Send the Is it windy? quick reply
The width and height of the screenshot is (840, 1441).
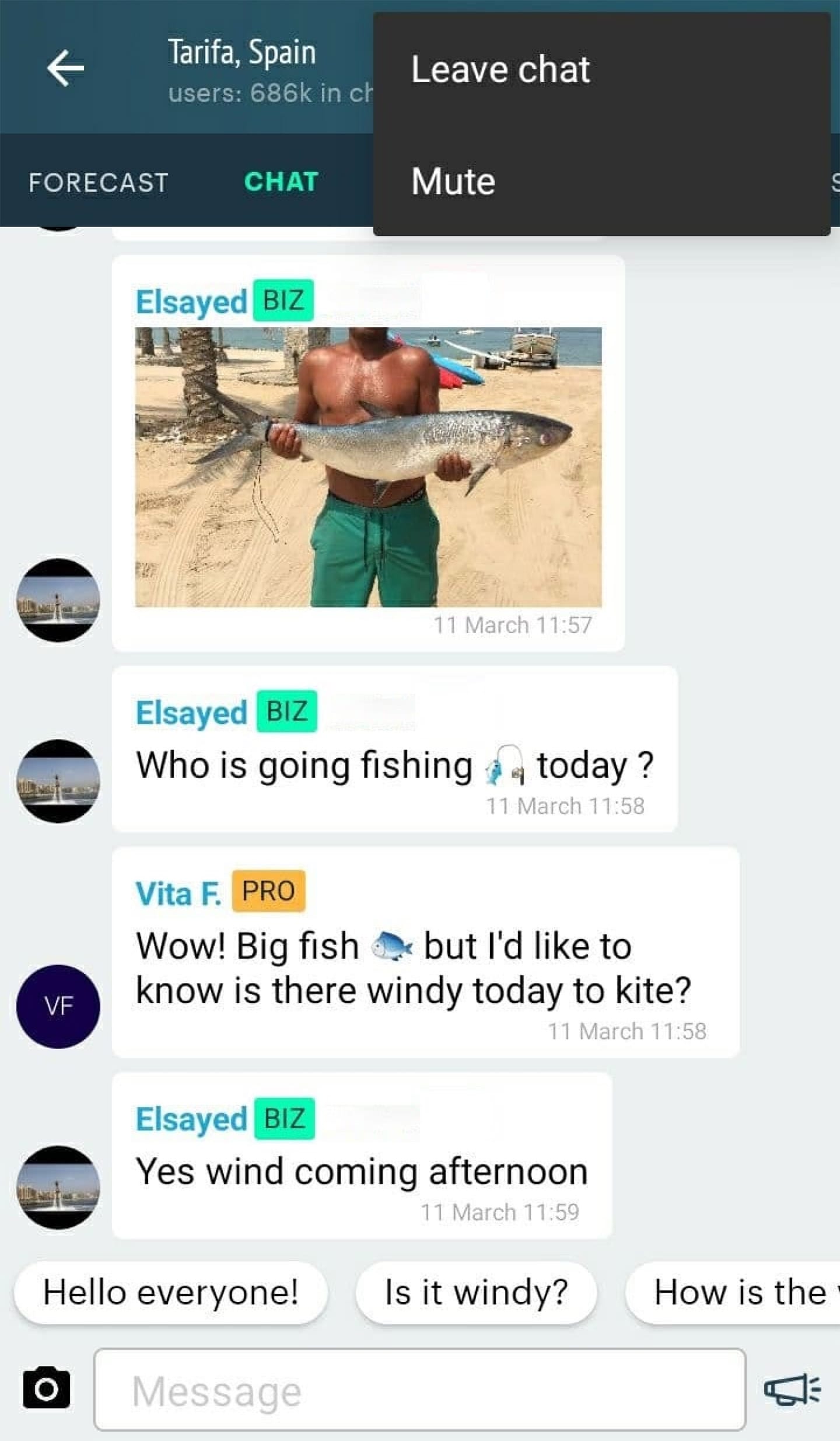pyautogui.click(x=476, y=1293)
